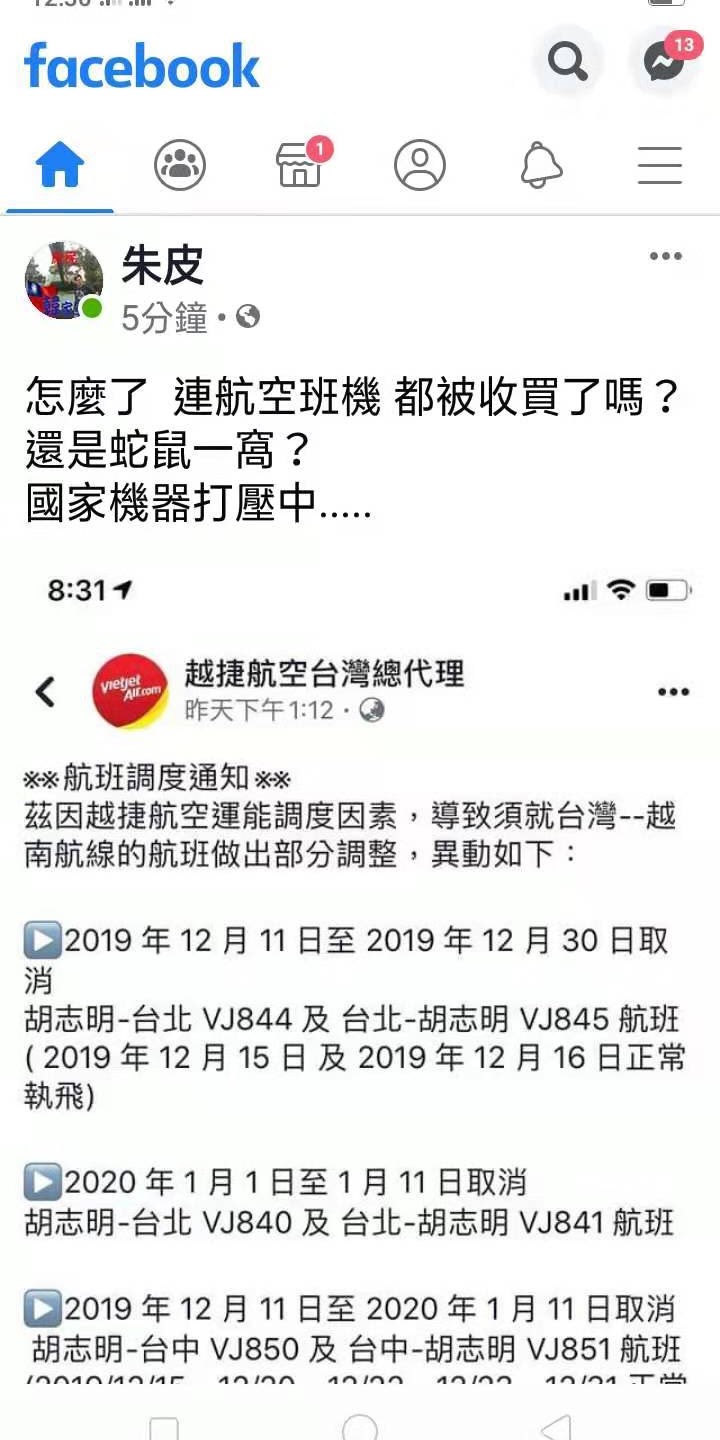Go to the Profile tab

tap(420, 165)
